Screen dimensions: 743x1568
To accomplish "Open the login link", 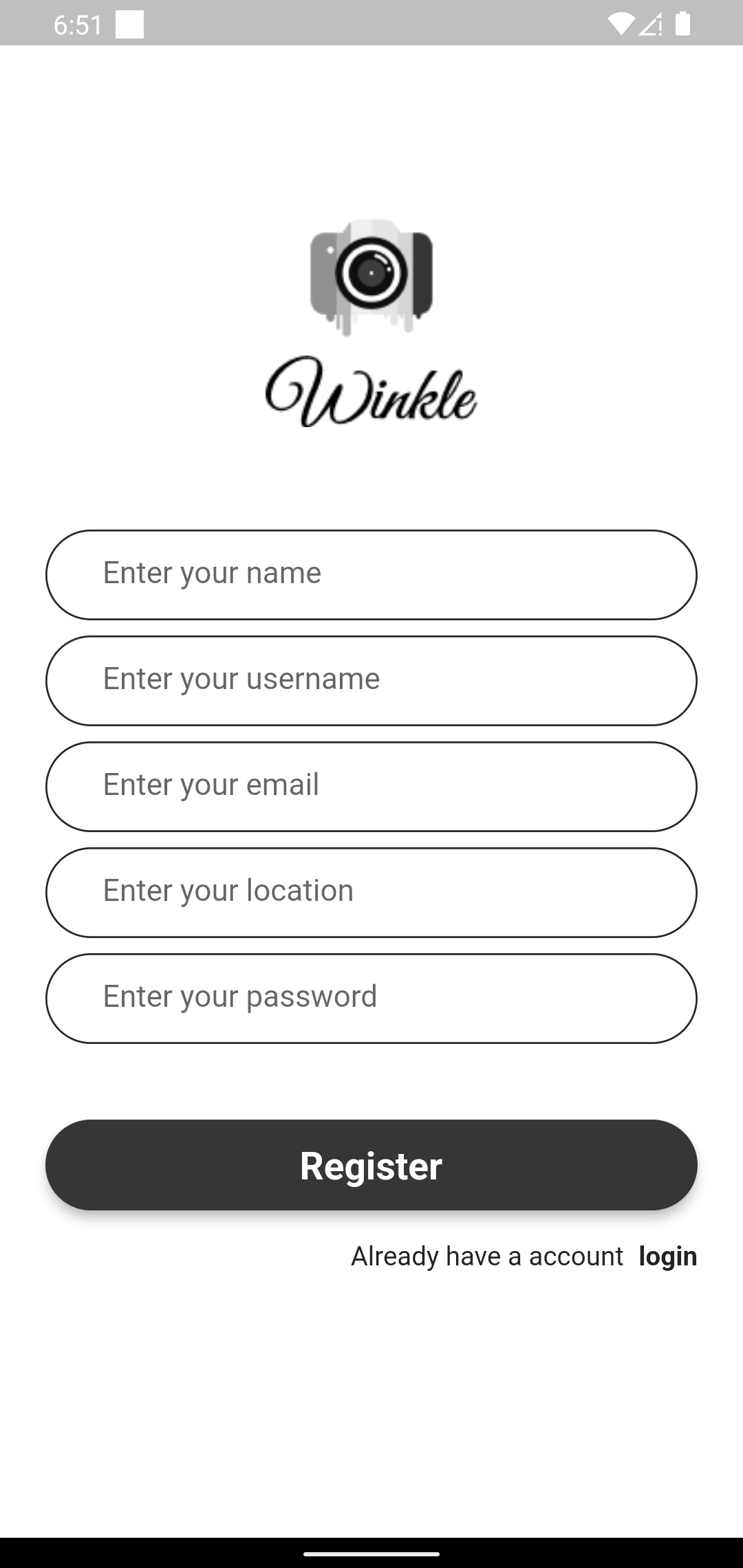I will click(667, 1256).
